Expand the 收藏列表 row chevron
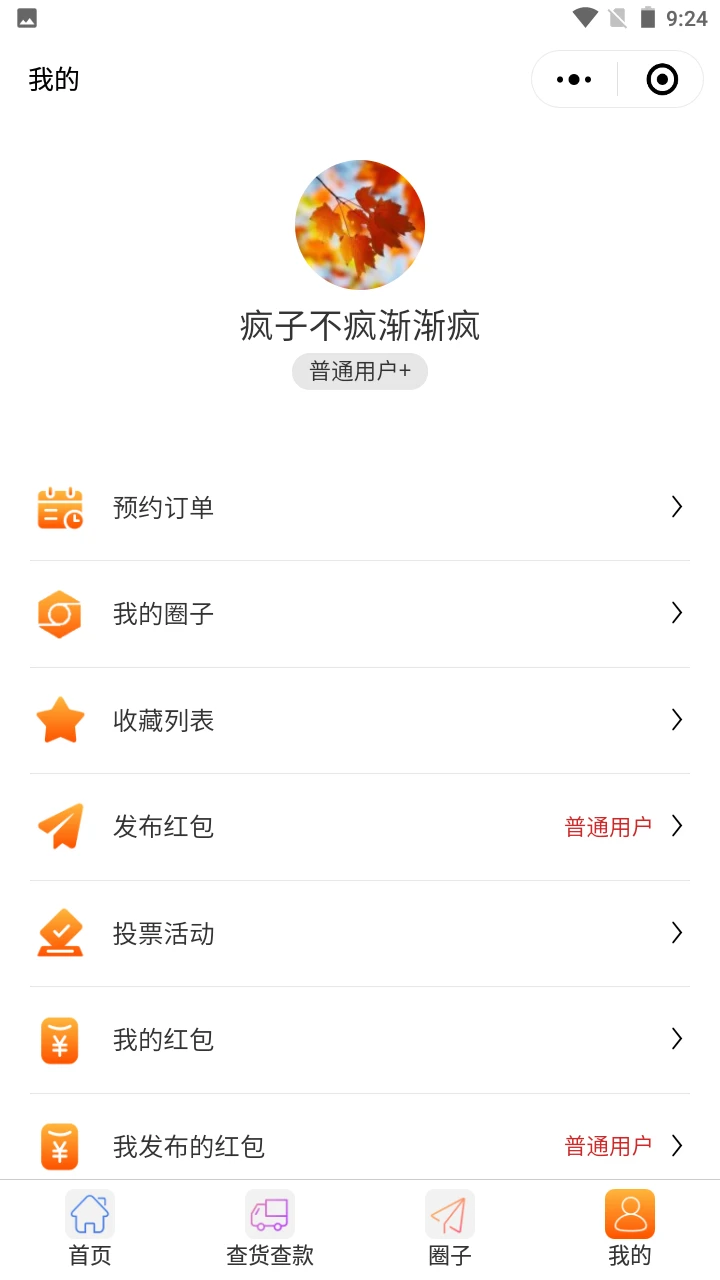Screen dimensions: 720x1280 676,720
